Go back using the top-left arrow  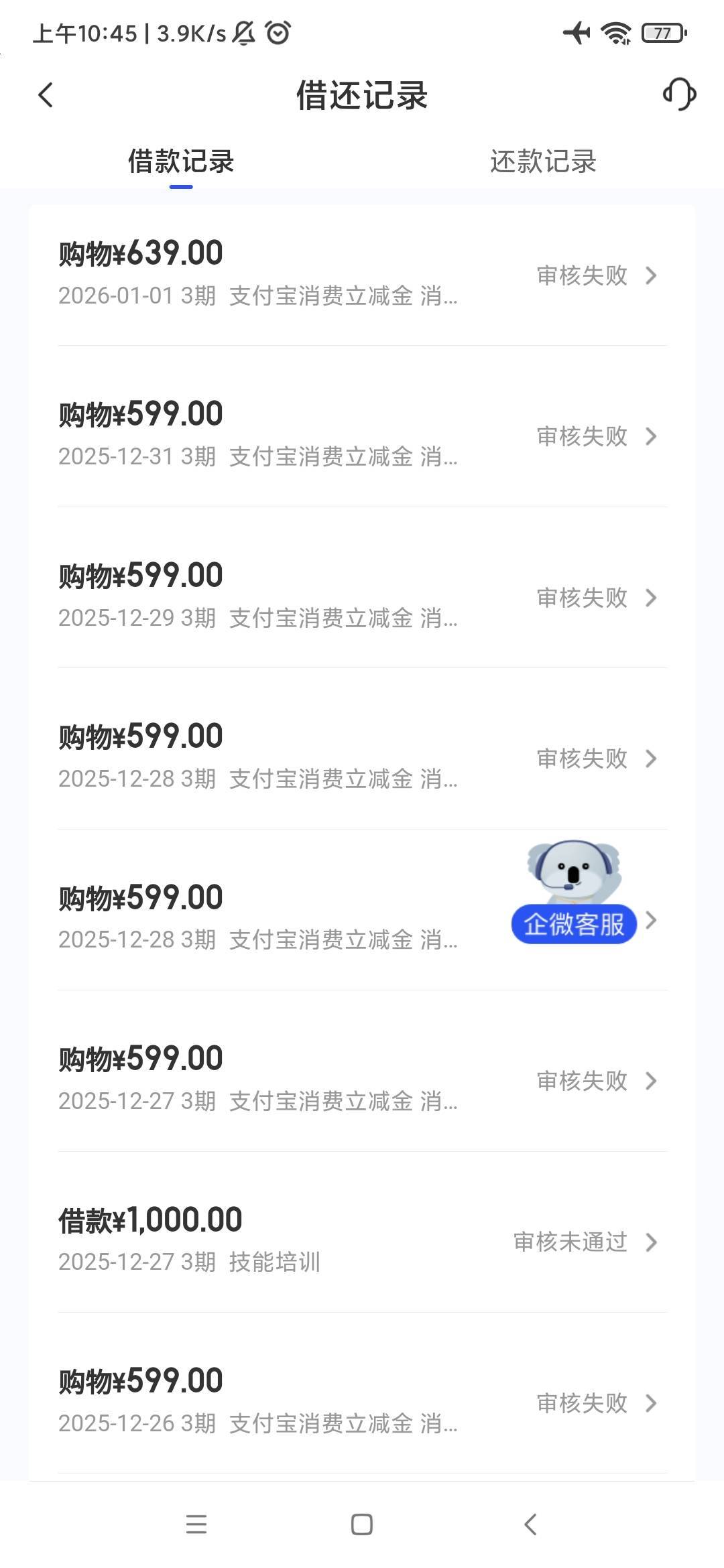tap(46, 95)
